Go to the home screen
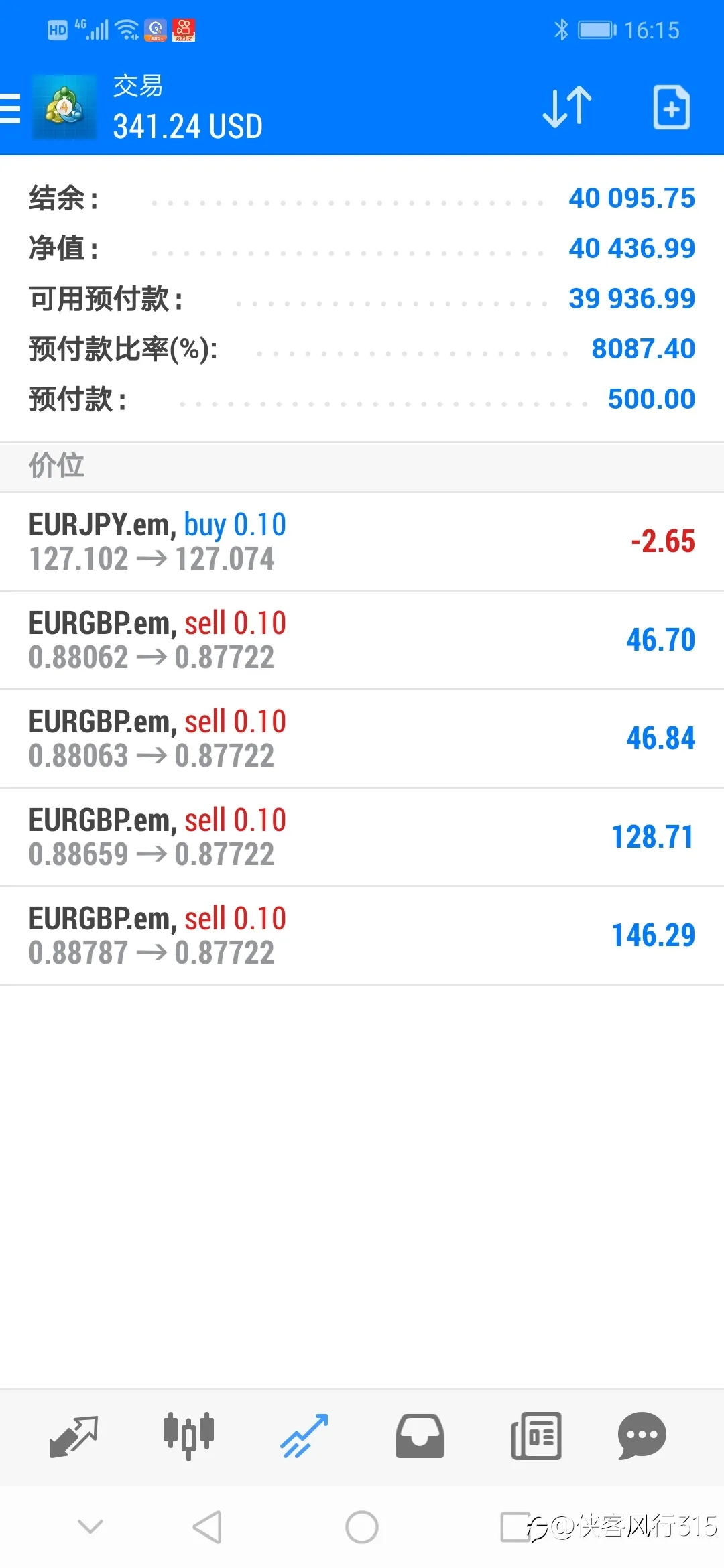The width and height of the screenshot is (724, 1568). click(362, 1527)
